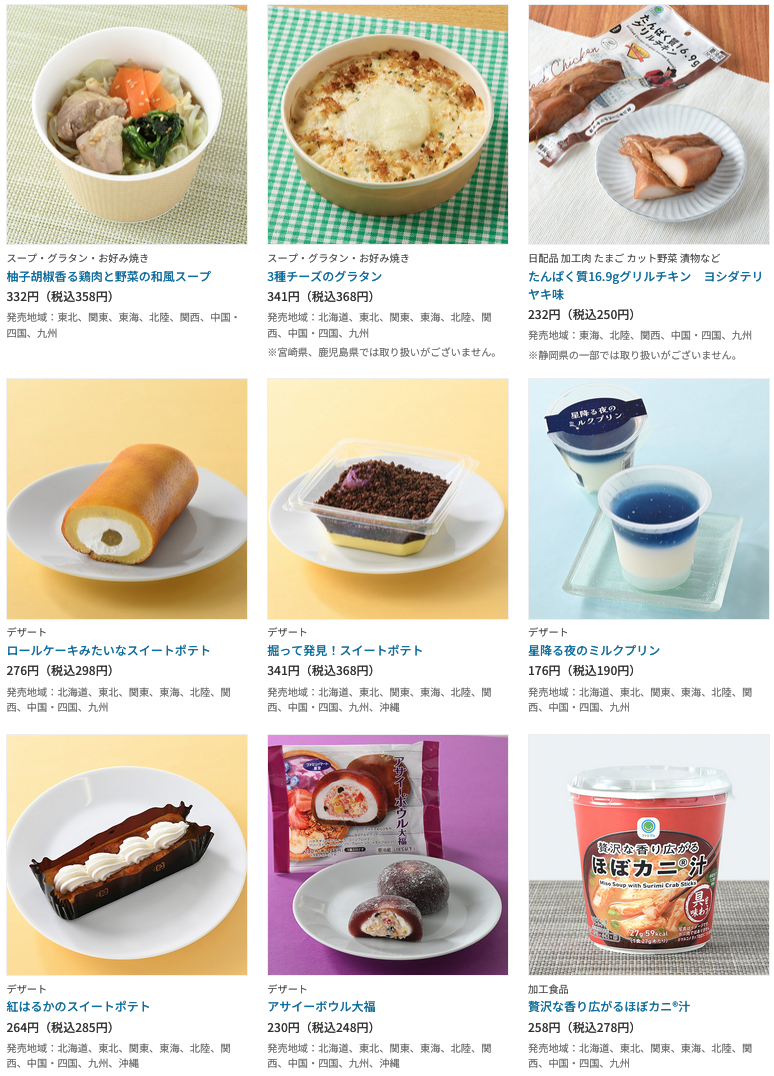
Task: Open the ロールケーキみたいなスイートポテト link
Action: [x=108, y=650]
